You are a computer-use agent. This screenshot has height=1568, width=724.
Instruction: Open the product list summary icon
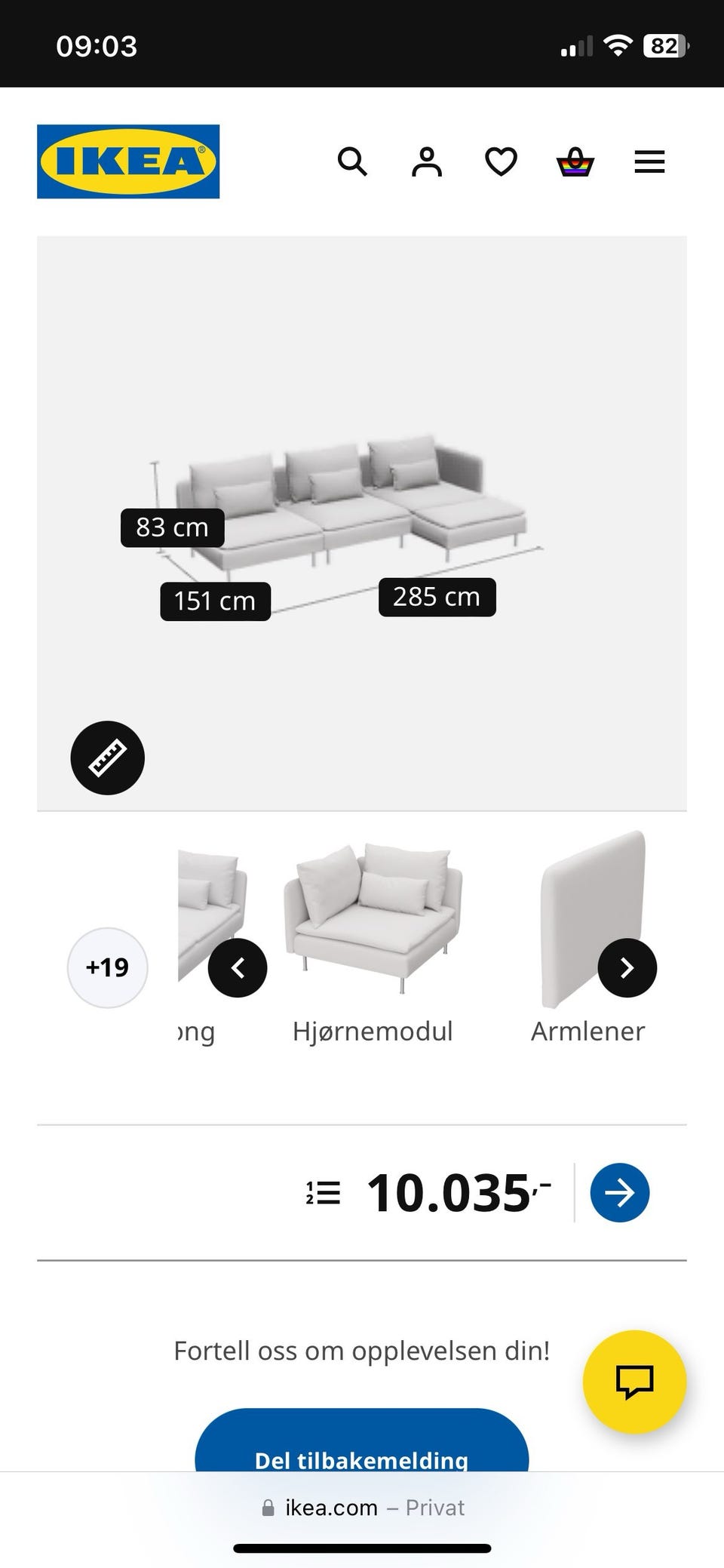coord(323,1192)
